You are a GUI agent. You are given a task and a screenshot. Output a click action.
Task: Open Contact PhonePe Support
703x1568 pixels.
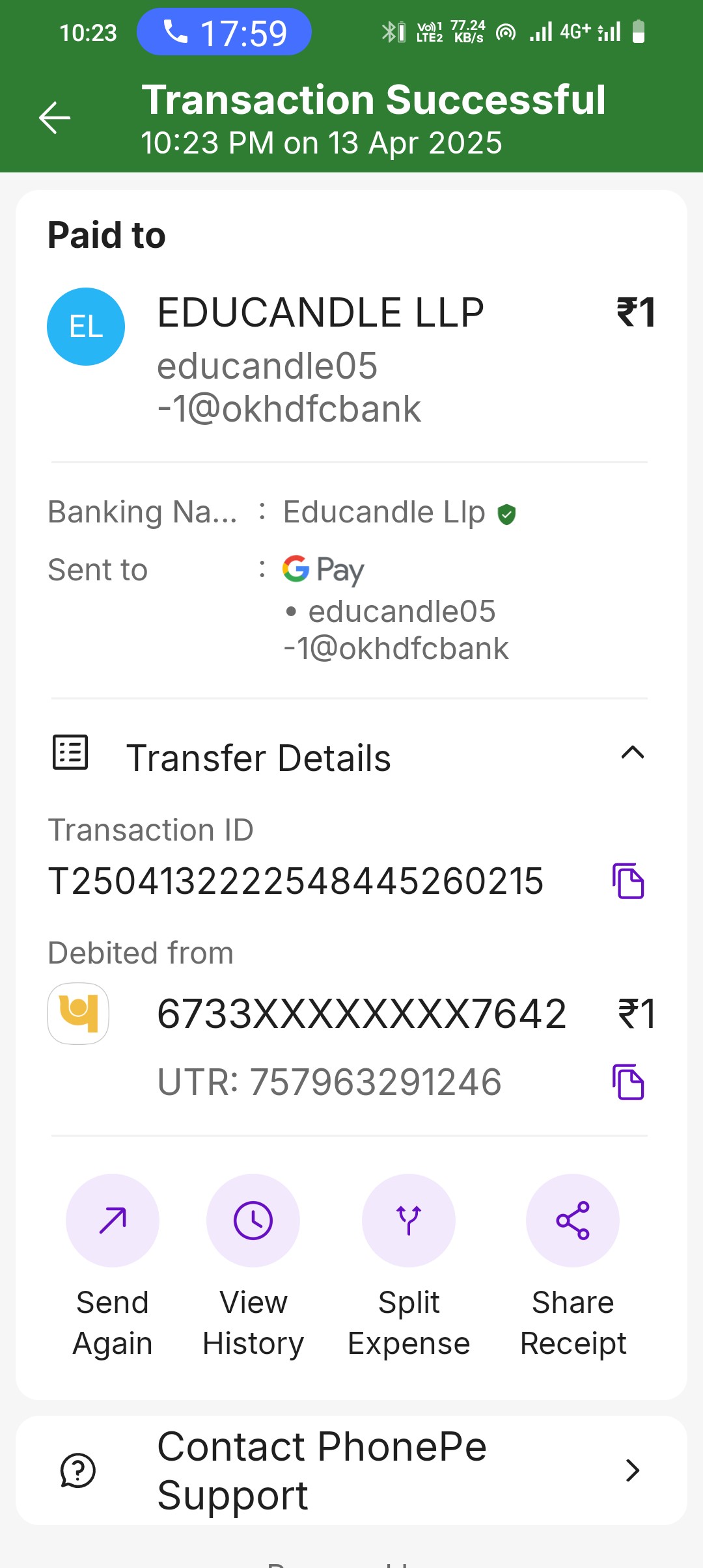[x=351, y=1470]
